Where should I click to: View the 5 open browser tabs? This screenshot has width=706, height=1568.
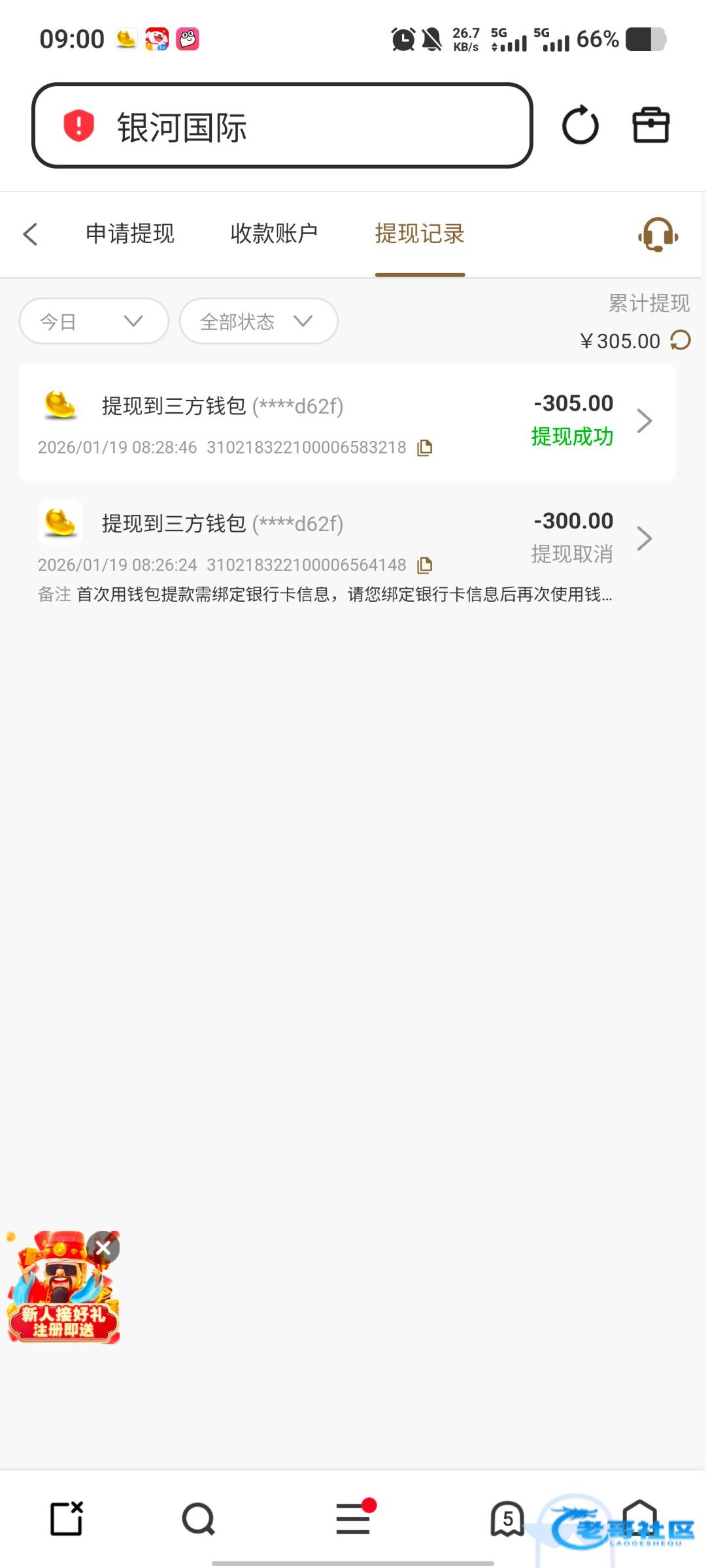point(507,1519)
